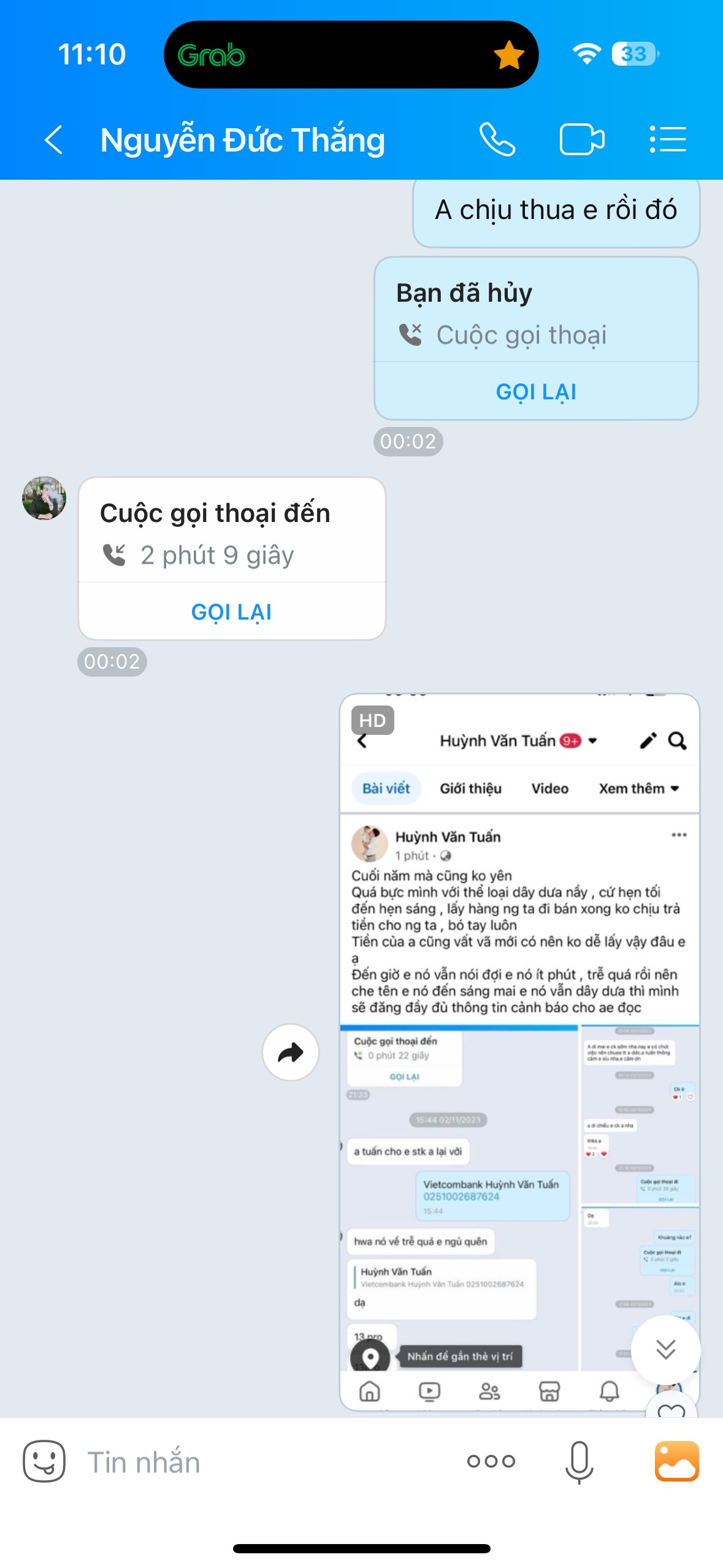This screenshot has width=723, height=1568.
Task: Record a voice message
Action: (x=579, y=1461)
